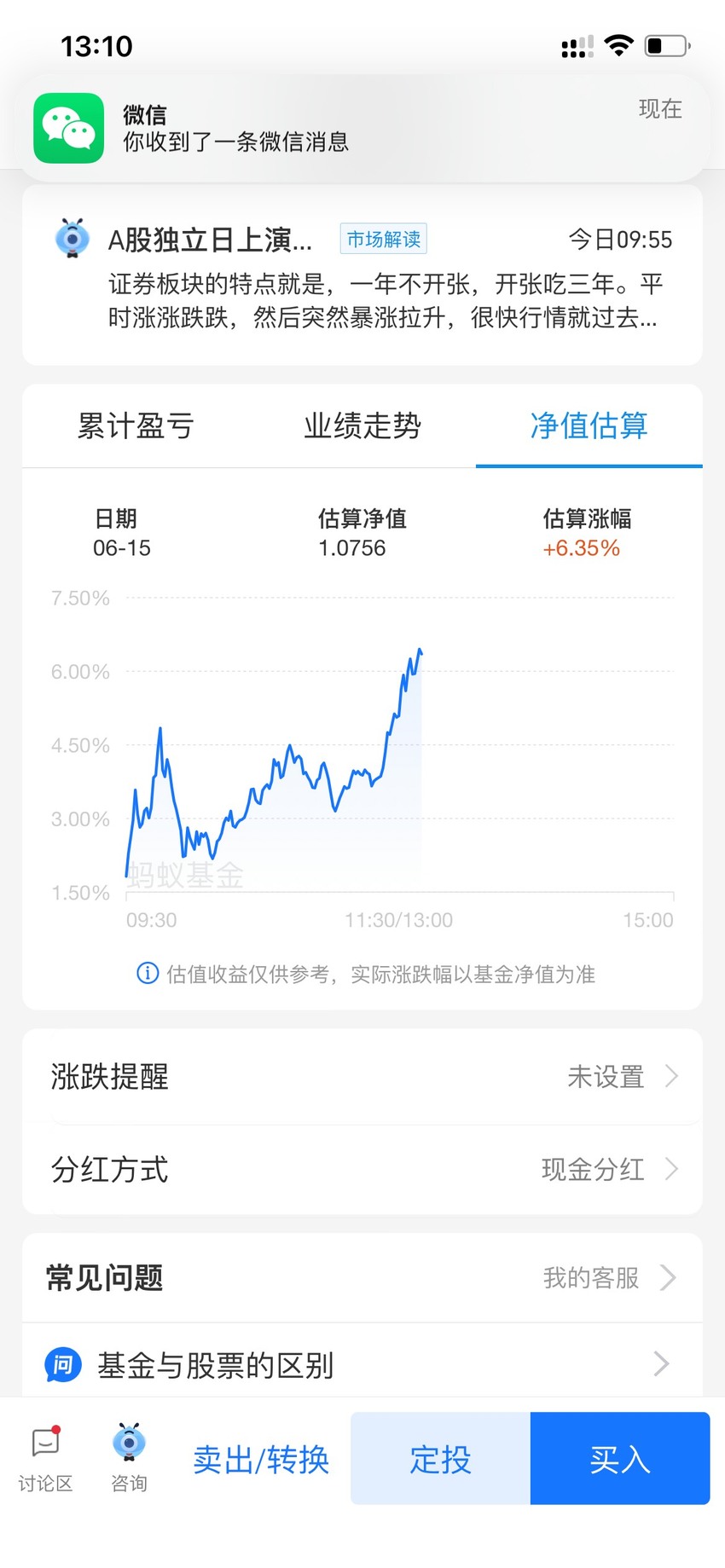Tap 卖出/转换 to sell or convert
The image size is (725, 1568).
261,1459
